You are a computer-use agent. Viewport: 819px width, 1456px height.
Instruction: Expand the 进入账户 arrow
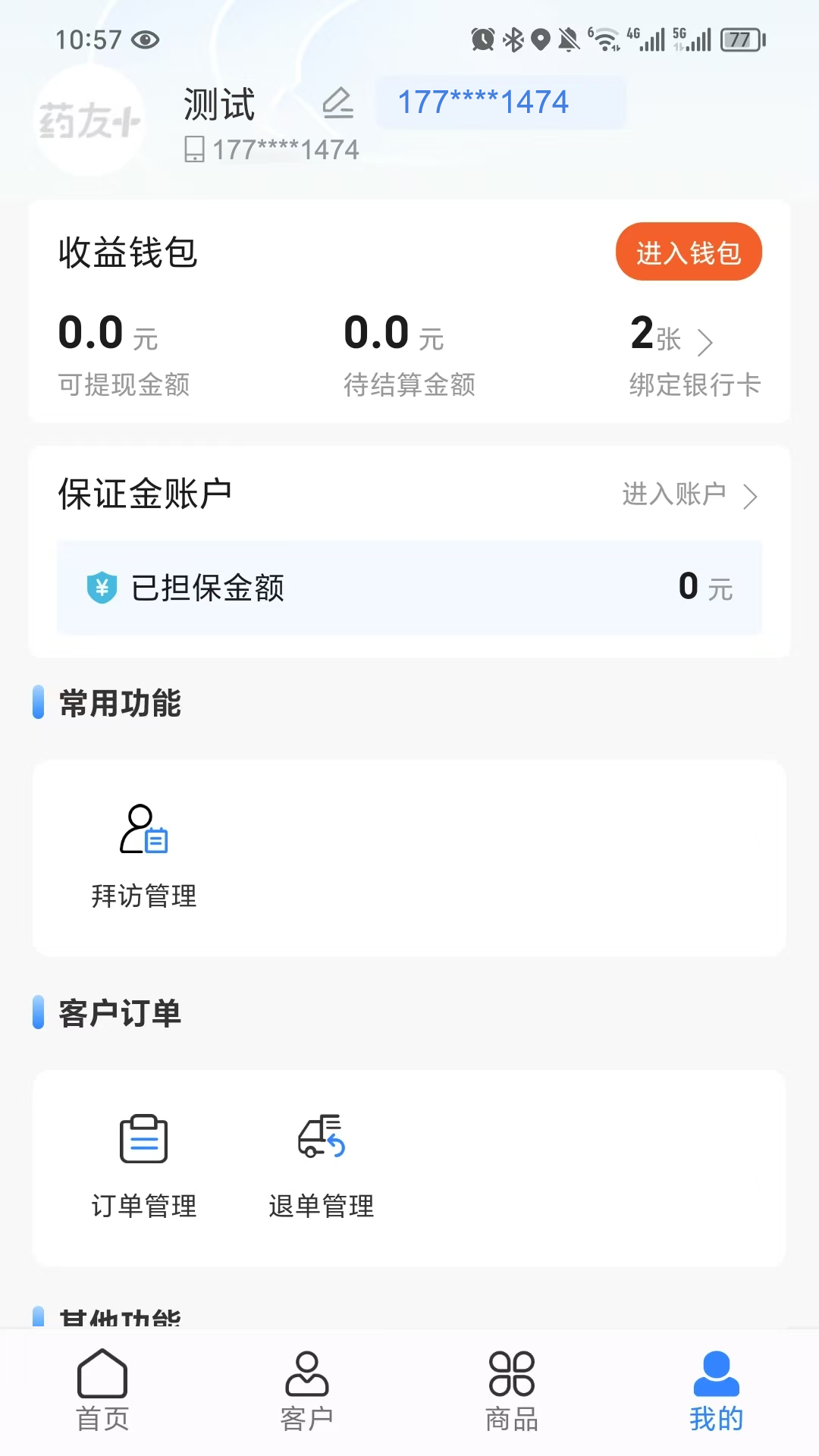click(x=752, y=496)
